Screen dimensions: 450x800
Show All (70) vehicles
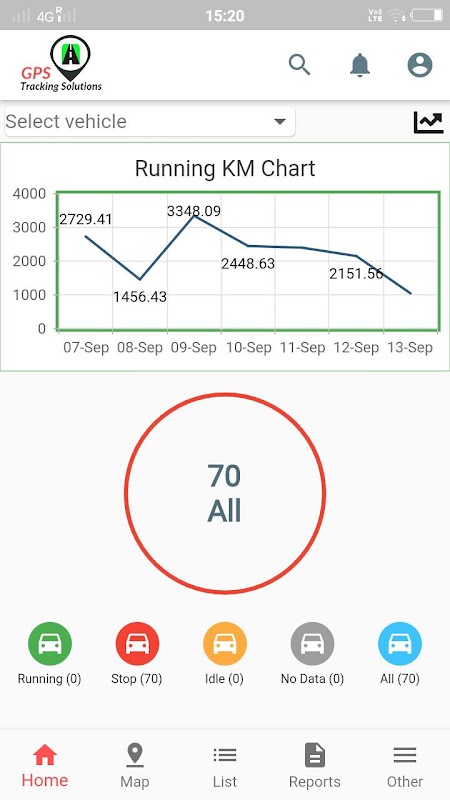[x=399, y=654]
